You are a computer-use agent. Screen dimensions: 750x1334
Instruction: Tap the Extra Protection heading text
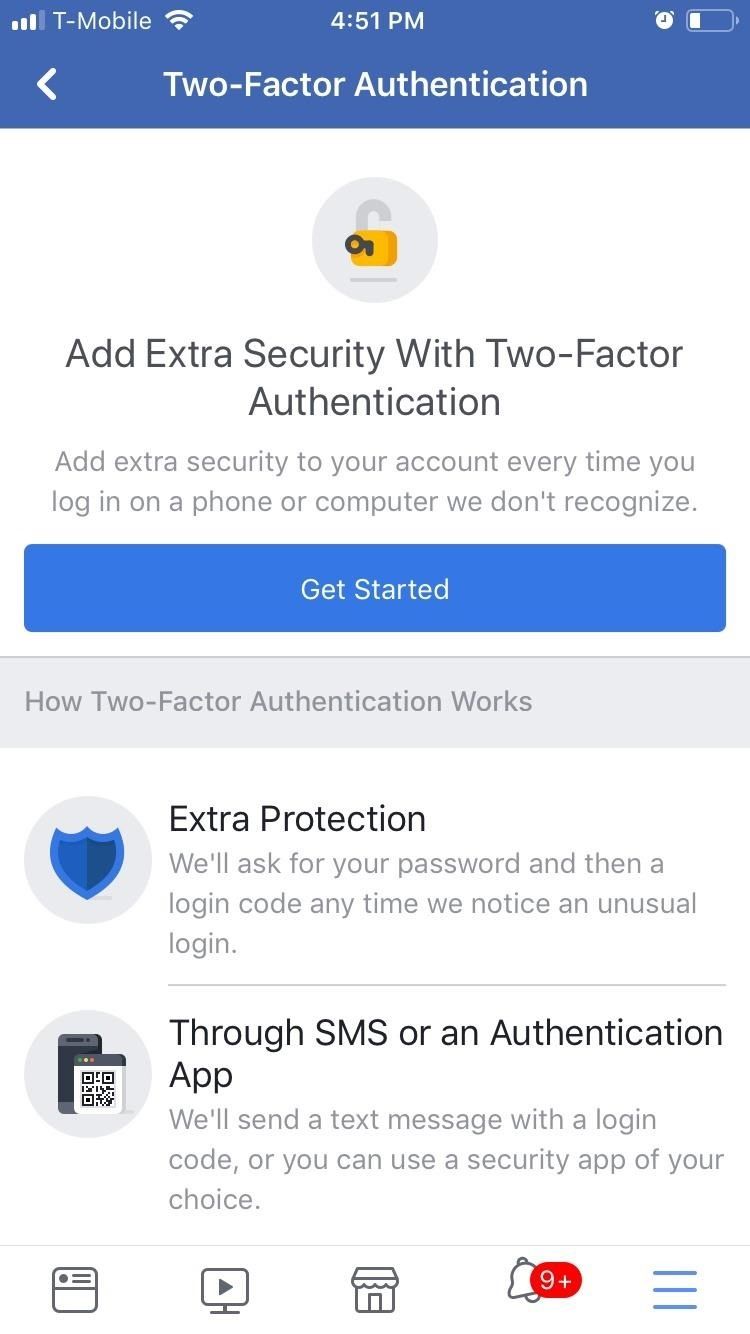click(297, 818)
